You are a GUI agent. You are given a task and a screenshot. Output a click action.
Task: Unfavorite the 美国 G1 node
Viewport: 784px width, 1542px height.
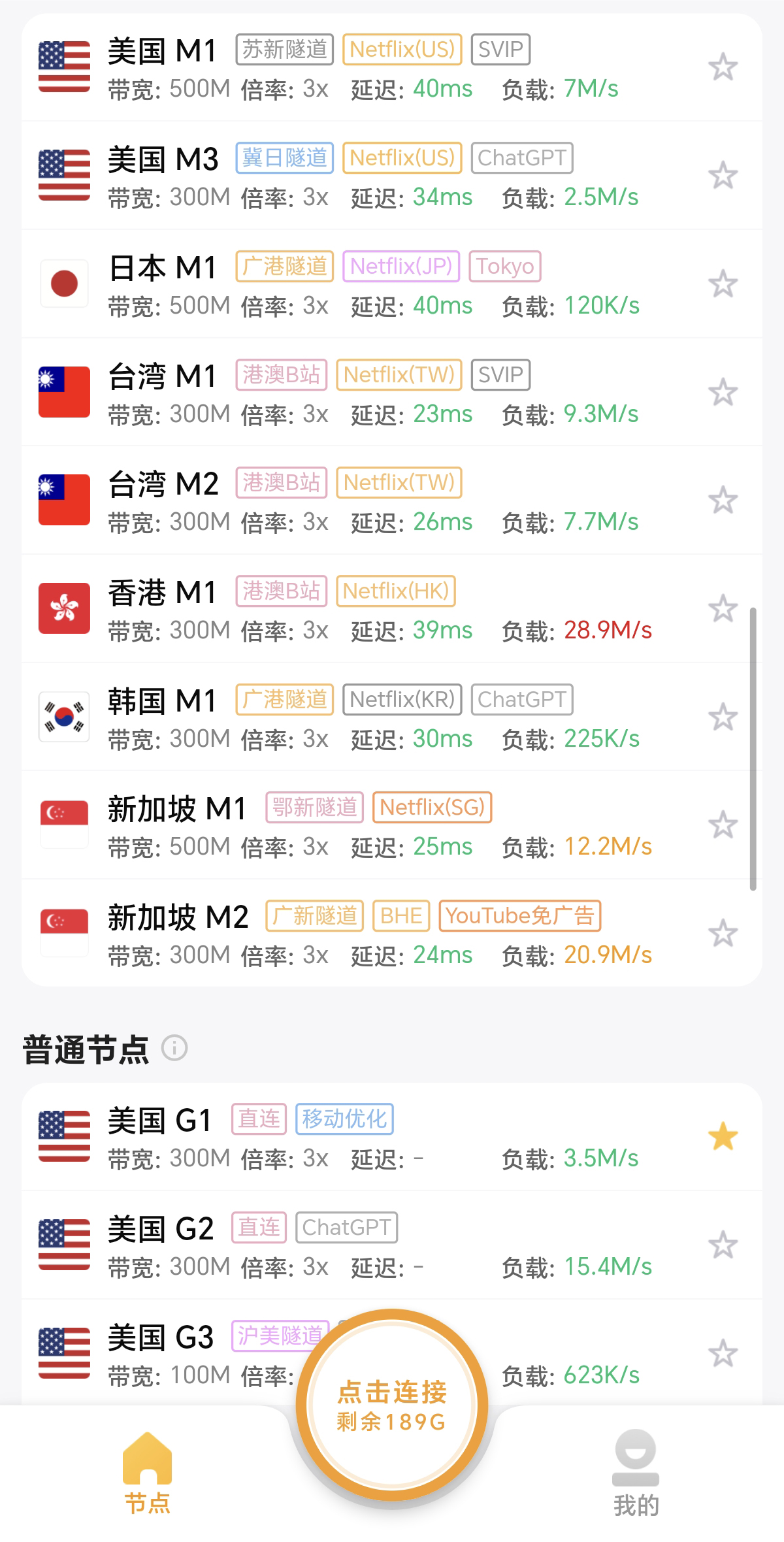click(723, 1137)
